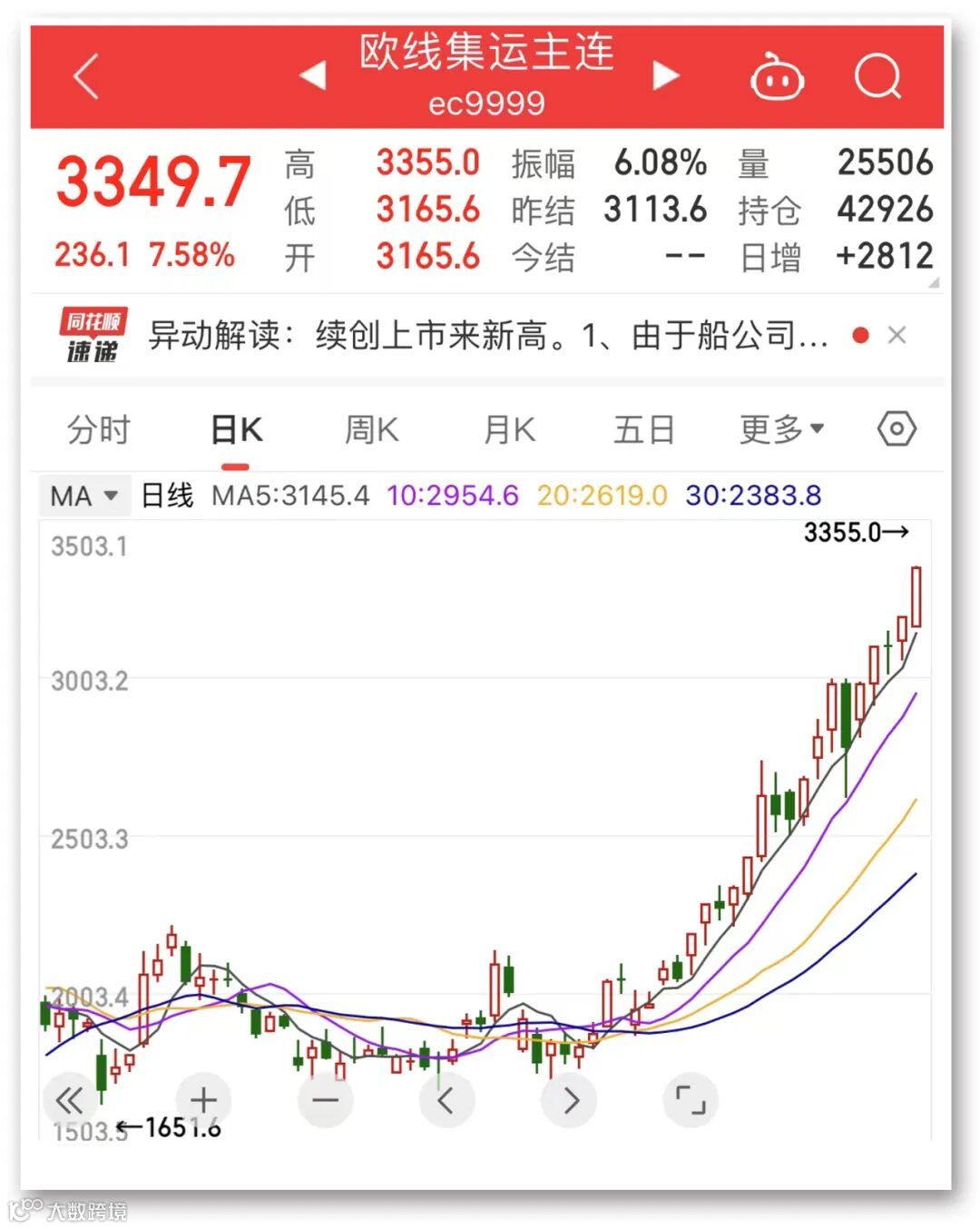This screenshot has height=1229, width=980.
Task: Read the 异动解读 news item
Action: (488, 336)
